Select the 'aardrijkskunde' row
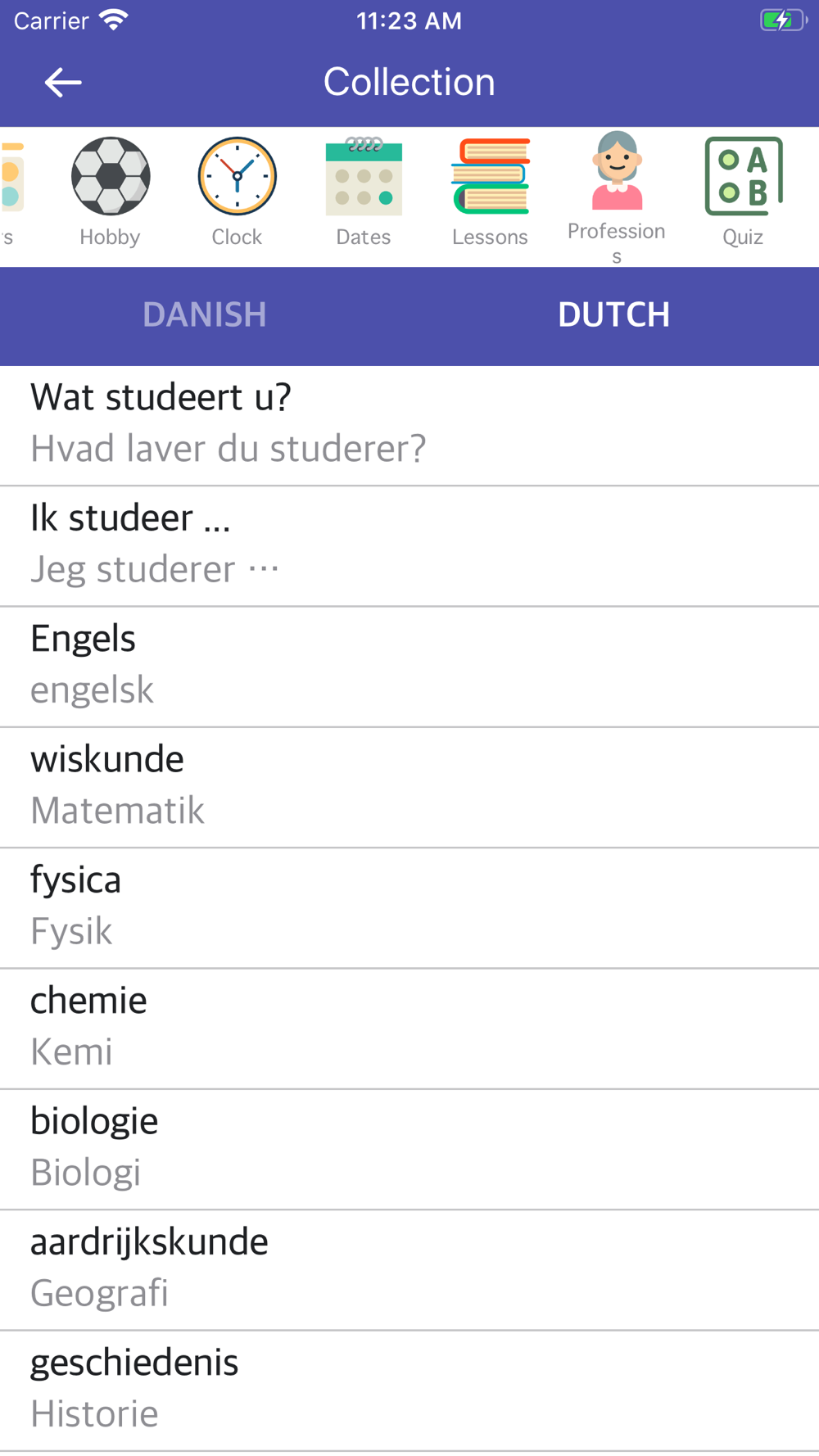 (x=409, y=1269)
